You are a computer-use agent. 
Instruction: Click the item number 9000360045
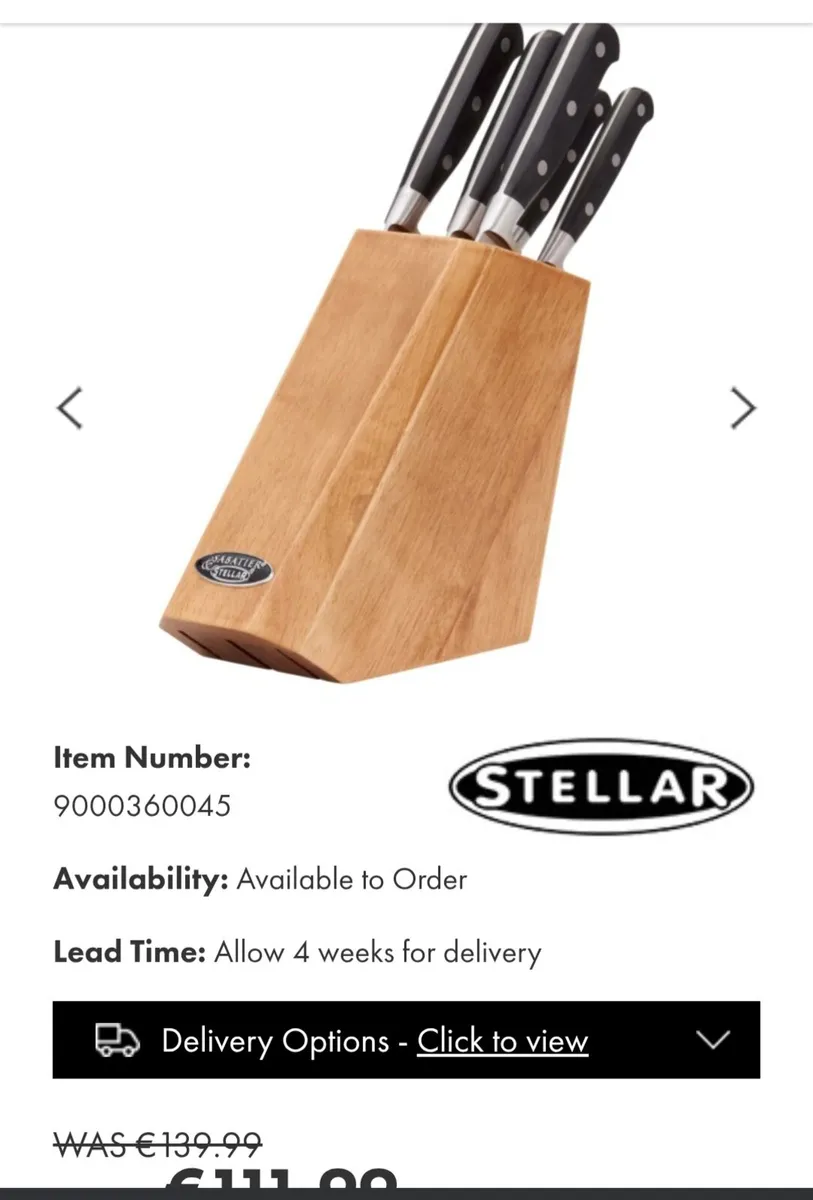(x=141, y=804)
